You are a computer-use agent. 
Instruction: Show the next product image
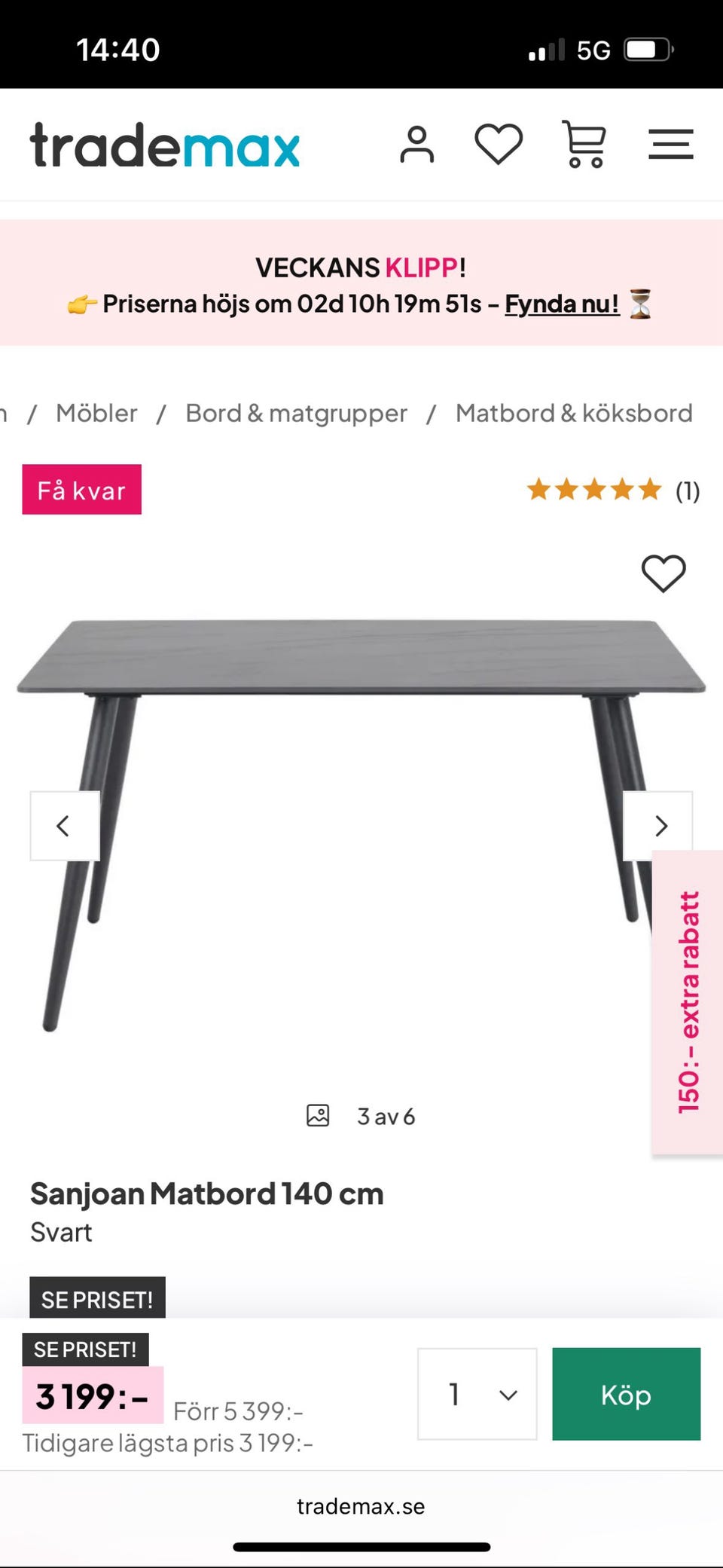tap(657, 826)
